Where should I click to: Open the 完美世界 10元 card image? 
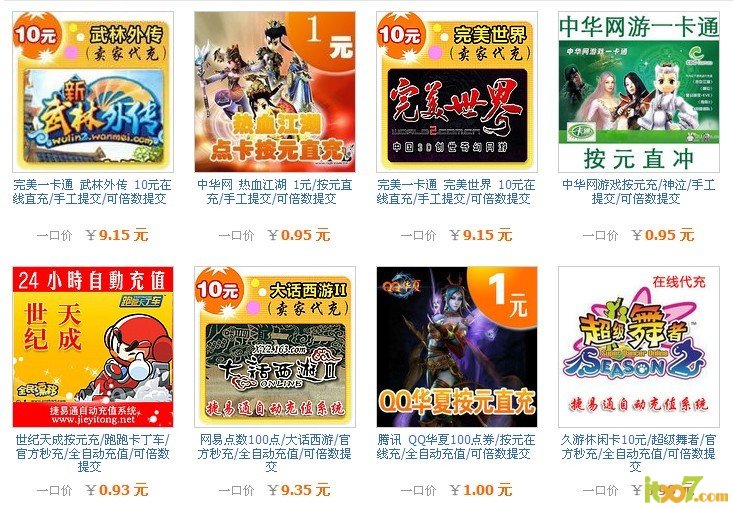pyautogui.click(x=456, y=92)
